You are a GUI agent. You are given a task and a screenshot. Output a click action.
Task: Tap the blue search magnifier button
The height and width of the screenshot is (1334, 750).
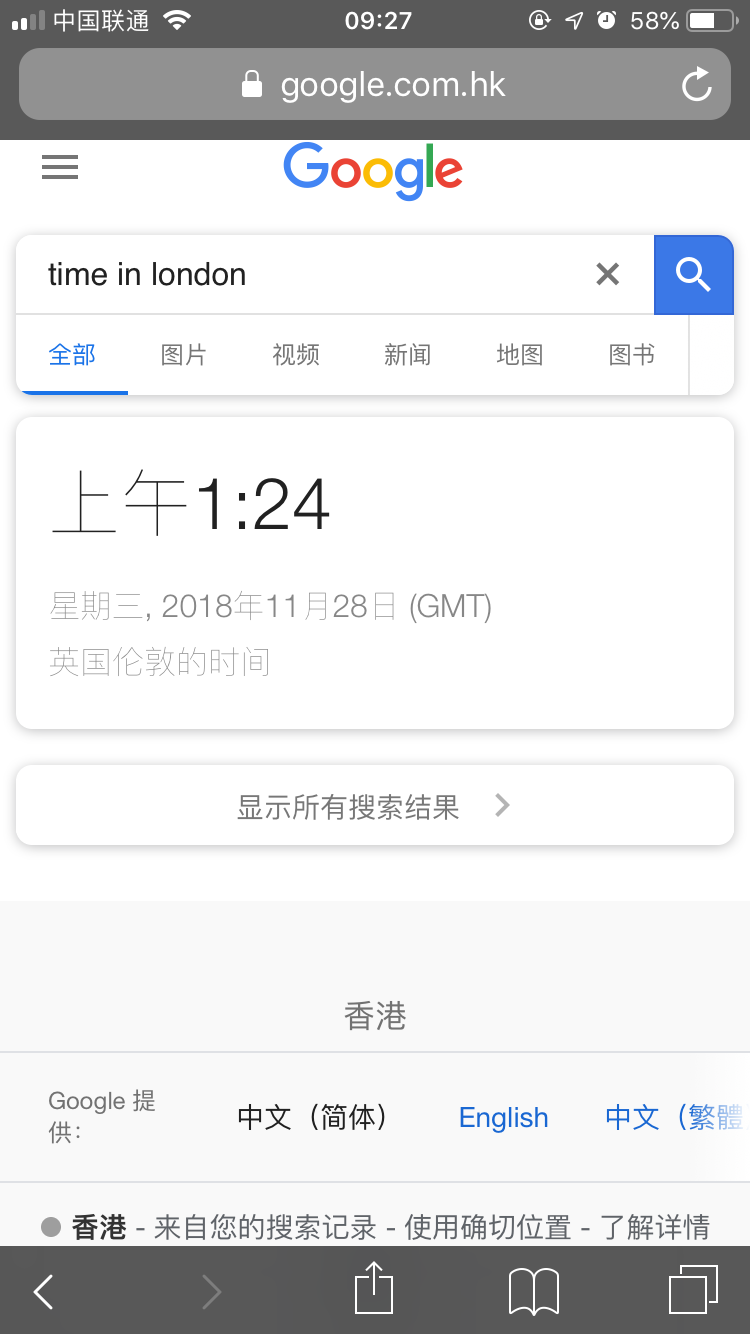pos(693,274)
